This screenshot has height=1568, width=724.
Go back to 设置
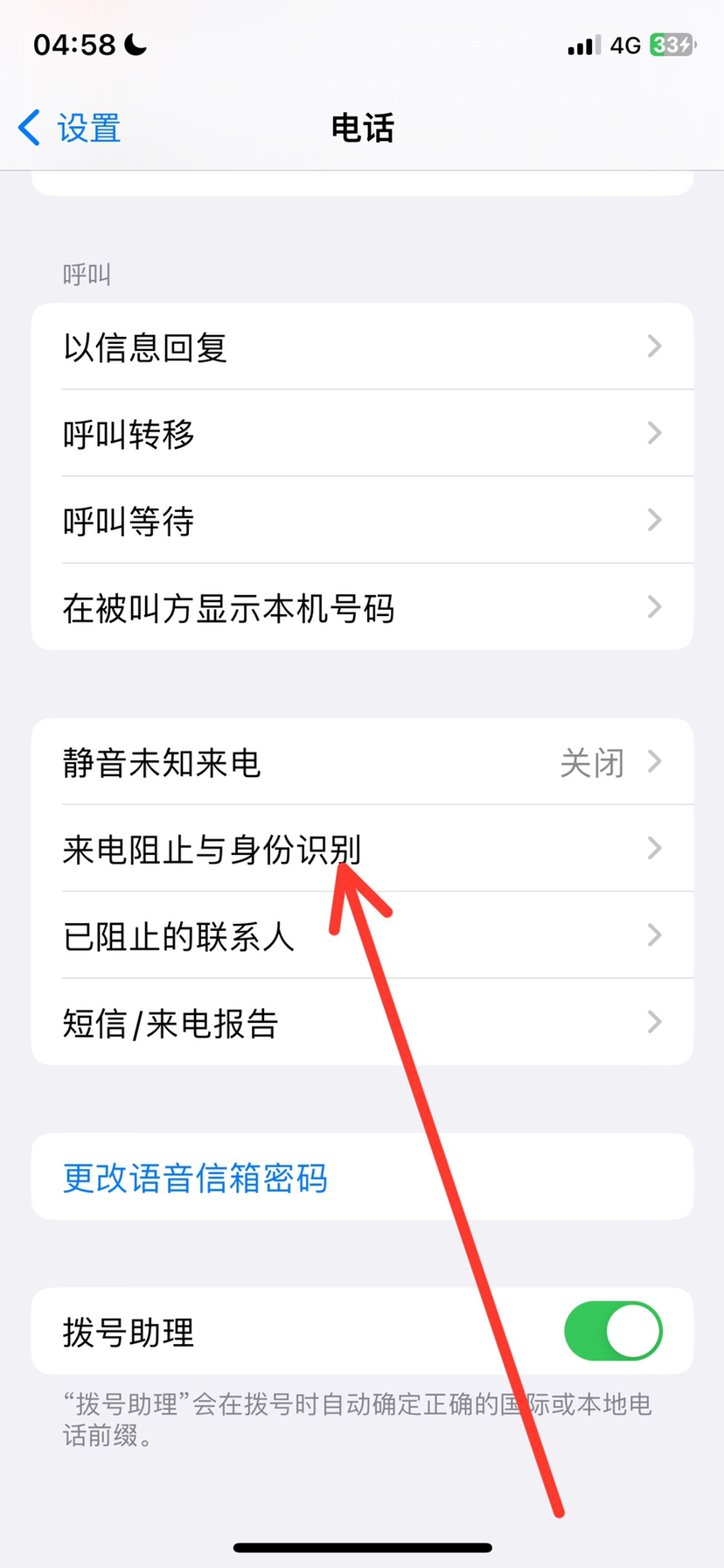70,128
